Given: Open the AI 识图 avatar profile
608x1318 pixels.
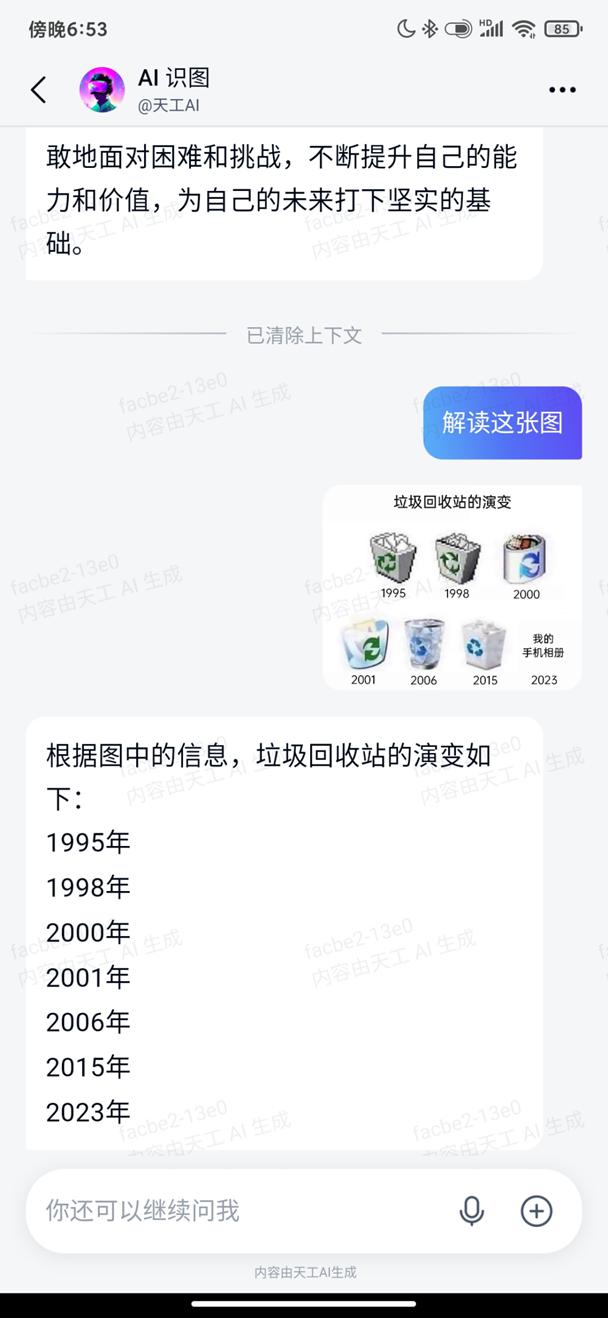Looking at the screenshot, I should click(x=102, y=90).
